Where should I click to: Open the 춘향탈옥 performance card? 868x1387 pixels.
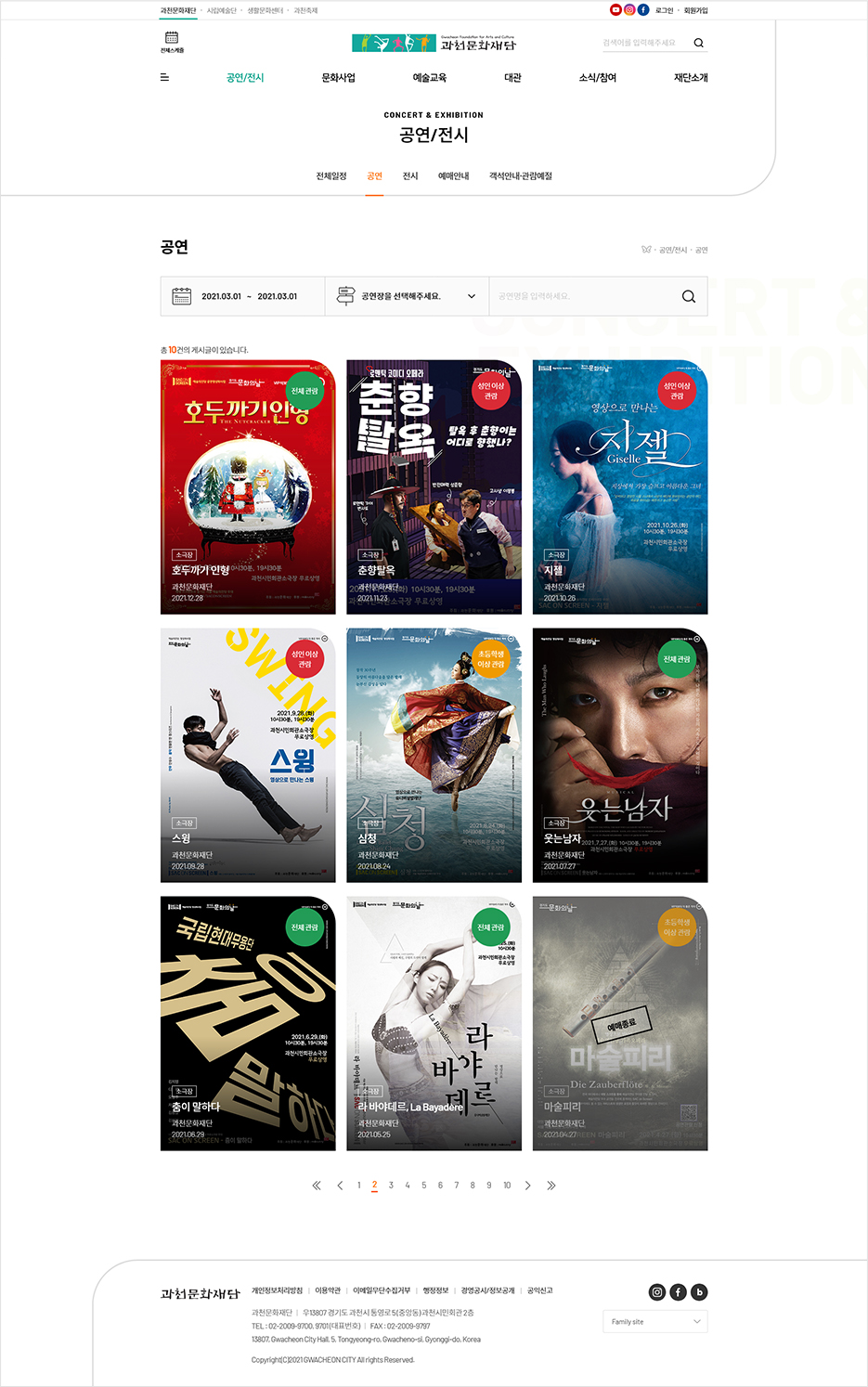(434, 487)
